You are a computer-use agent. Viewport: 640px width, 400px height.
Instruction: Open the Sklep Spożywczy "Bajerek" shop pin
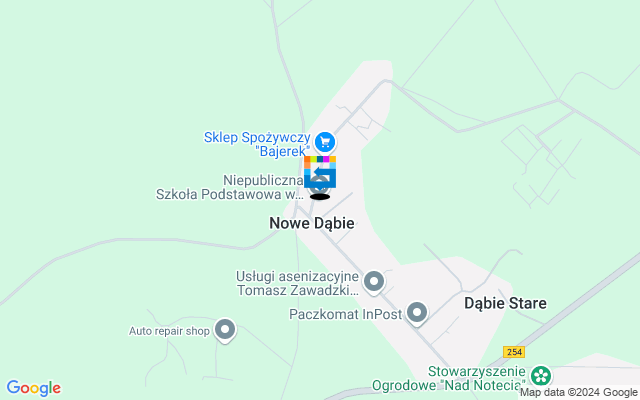pyautogui.click(x=324, y=142)
